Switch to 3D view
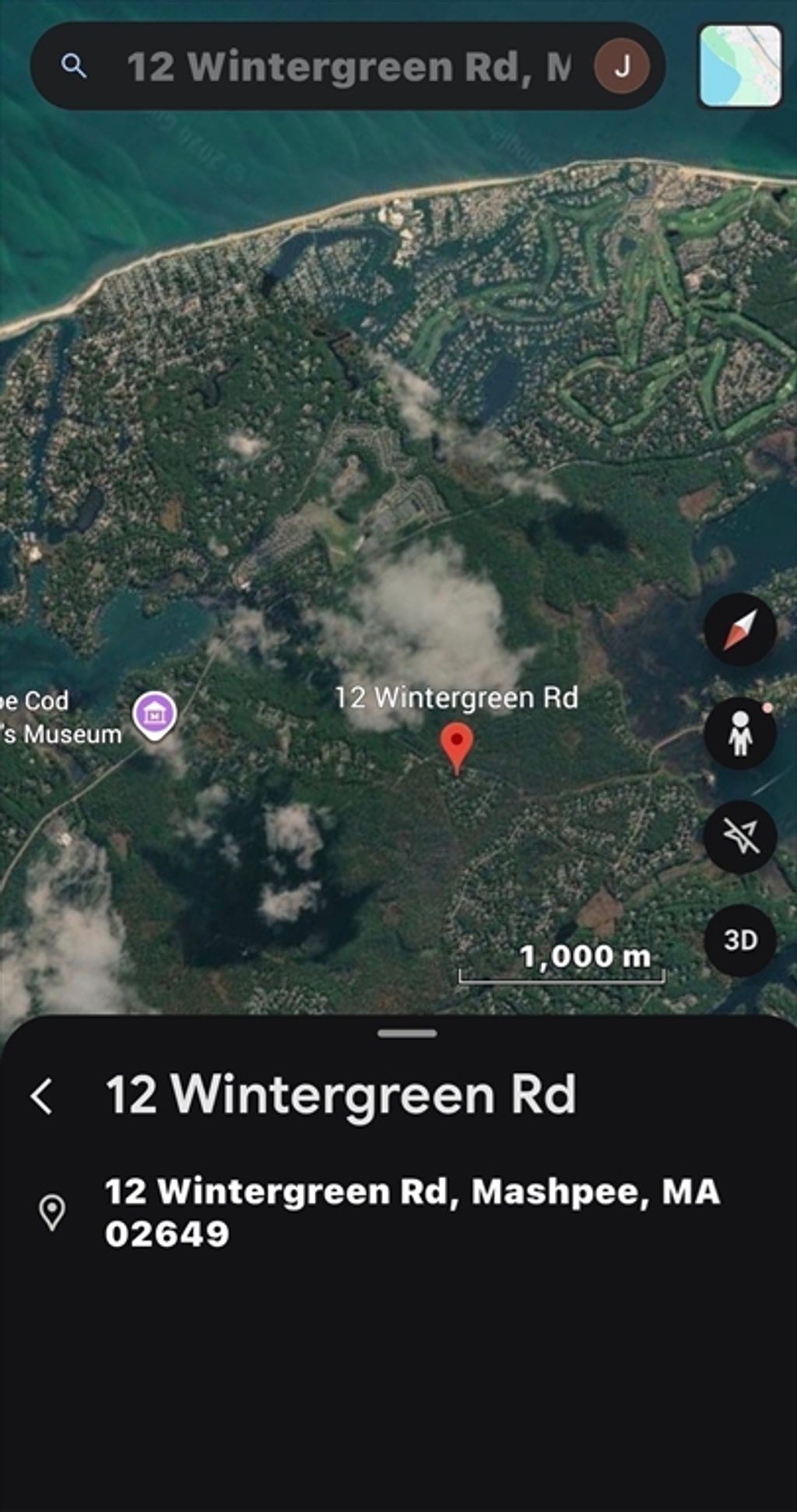The width and height of the screenshot is (797, 1512). tap(740, 941)
